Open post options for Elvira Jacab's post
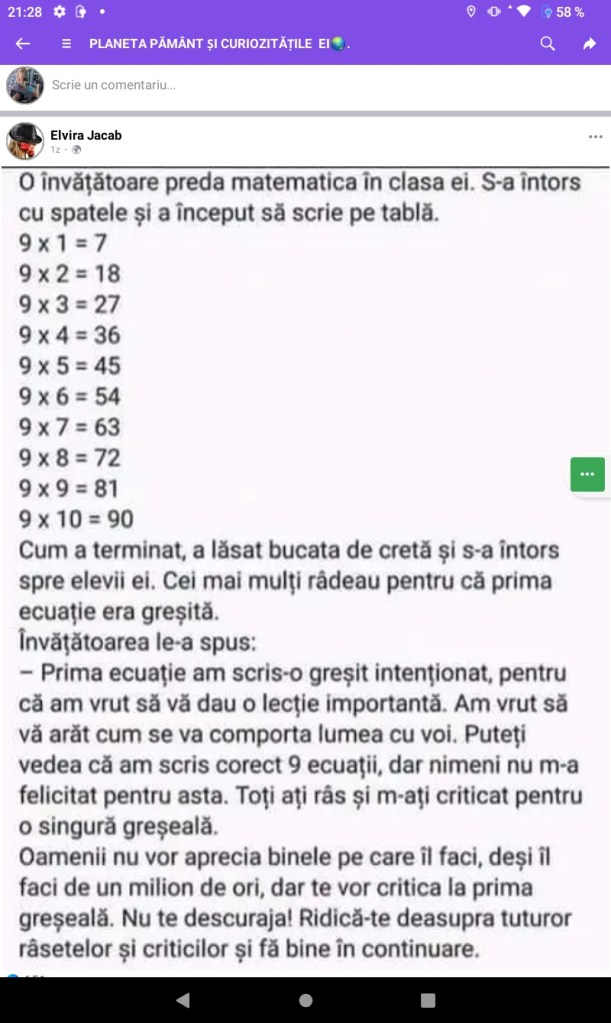Screen dimensions: 611x1023 595,137
